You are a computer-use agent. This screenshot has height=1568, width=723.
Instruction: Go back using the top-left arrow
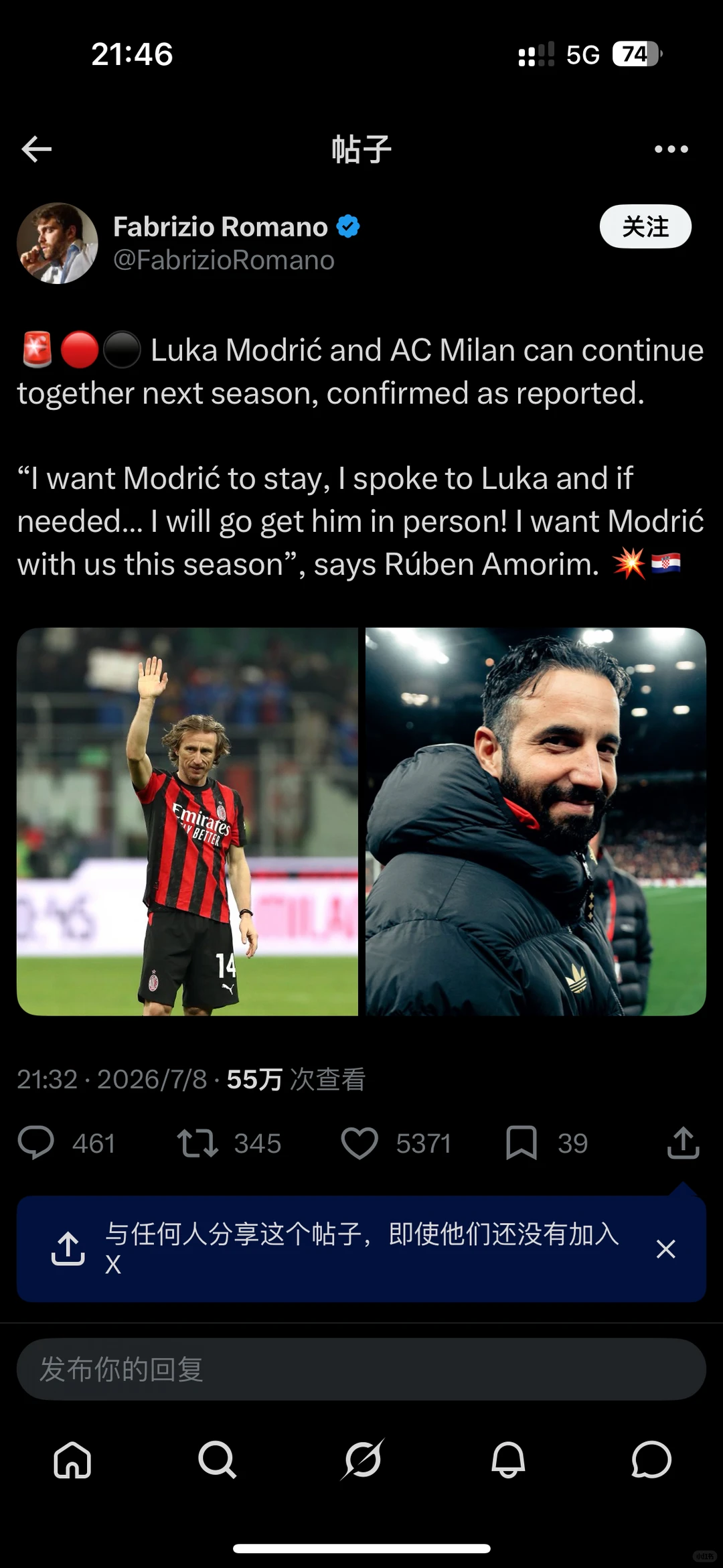tap(37, 149)
